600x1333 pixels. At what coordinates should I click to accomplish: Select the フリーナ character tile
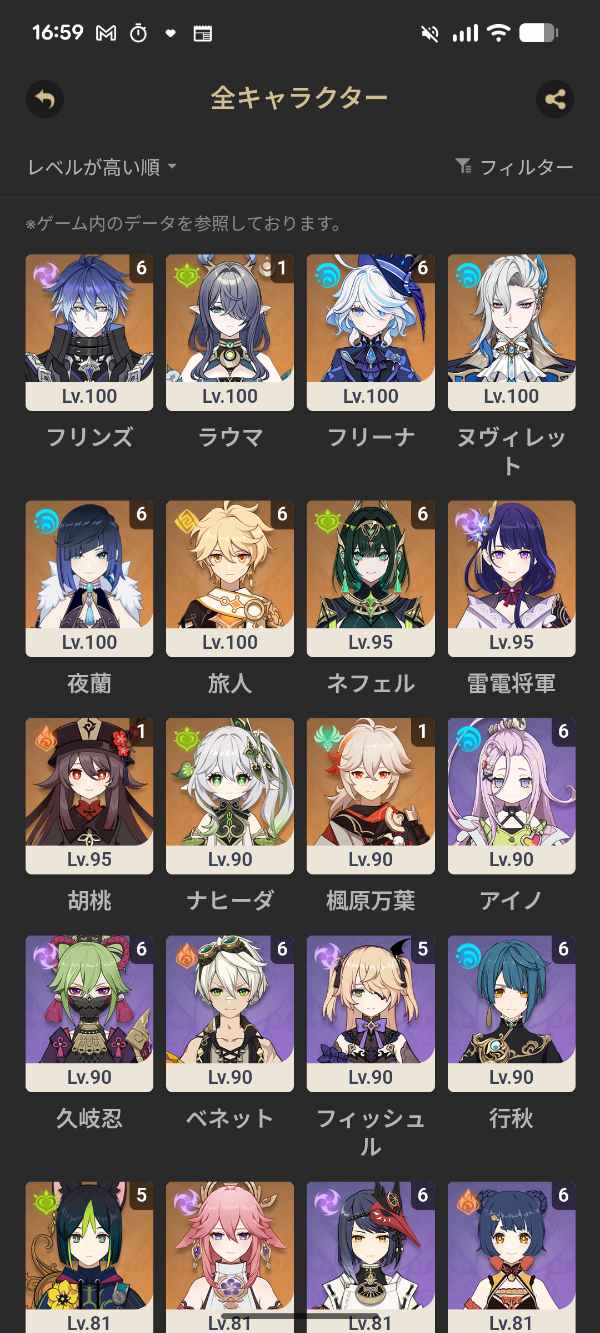371,332
